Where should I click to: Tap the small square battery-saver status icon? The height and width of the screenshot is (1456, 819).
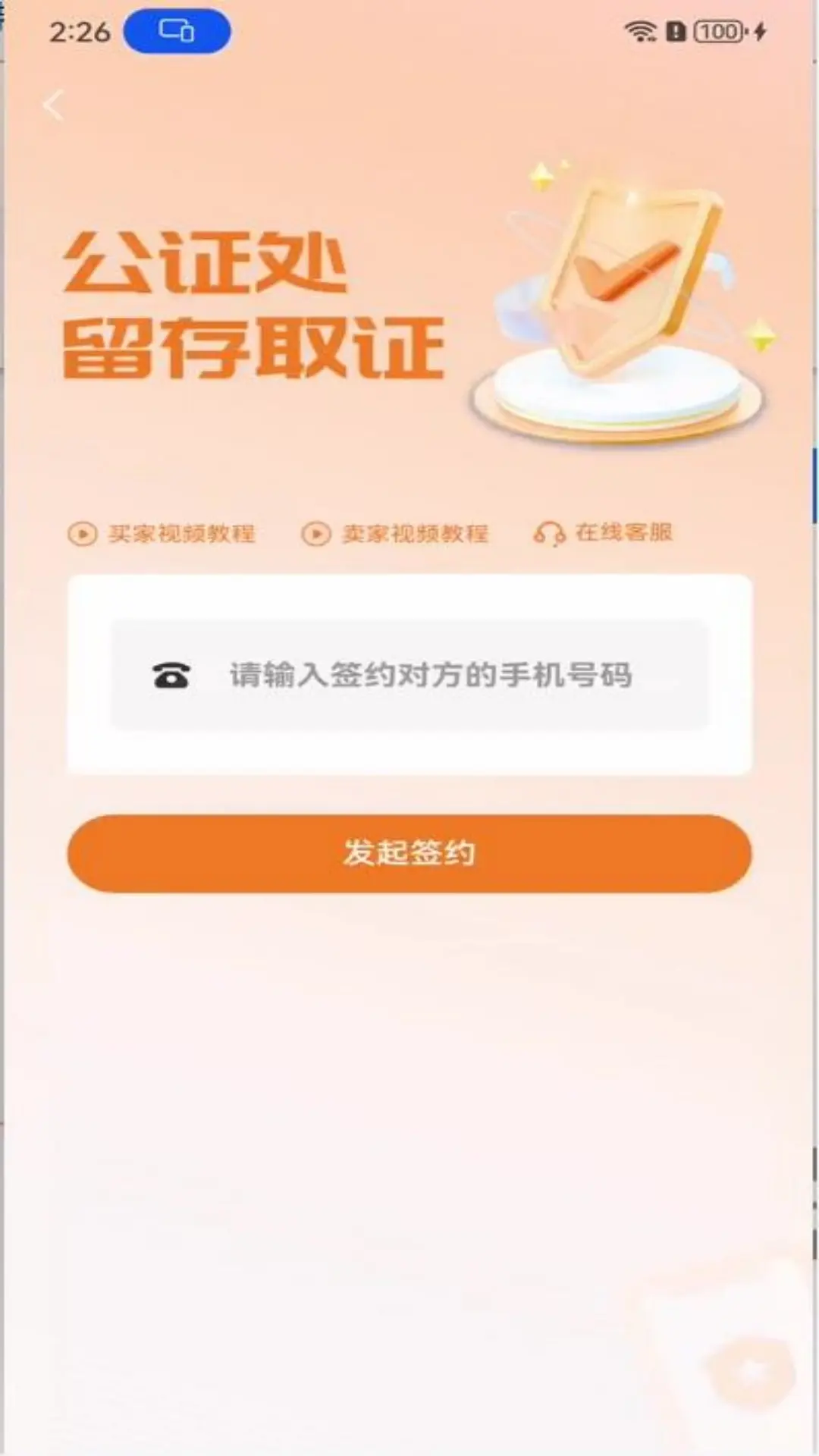[673, 30]
